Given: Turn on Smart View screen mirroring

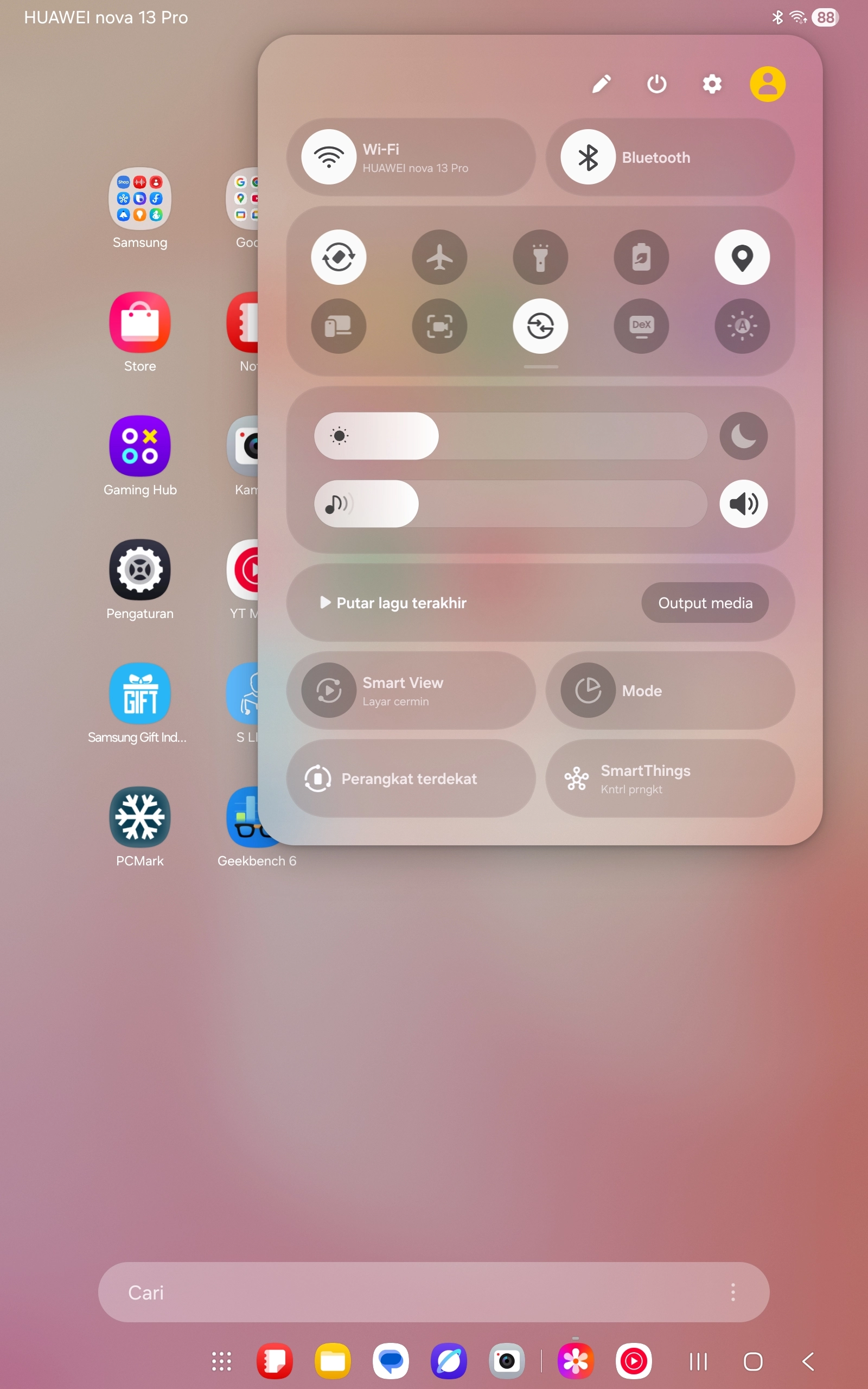Looking at the screenshot, I should coord(329,691).
